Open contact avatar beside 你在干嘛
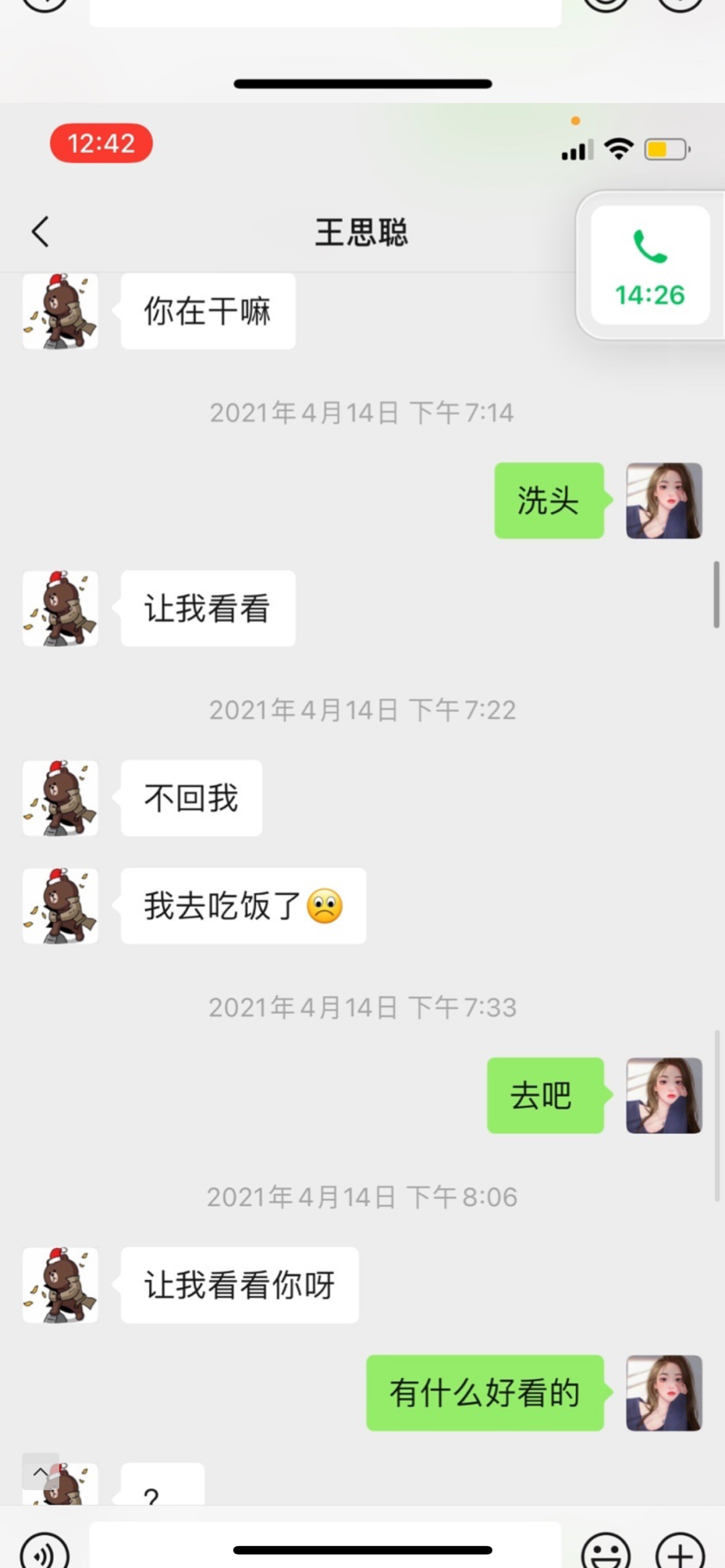 click(x=60, y=311)
